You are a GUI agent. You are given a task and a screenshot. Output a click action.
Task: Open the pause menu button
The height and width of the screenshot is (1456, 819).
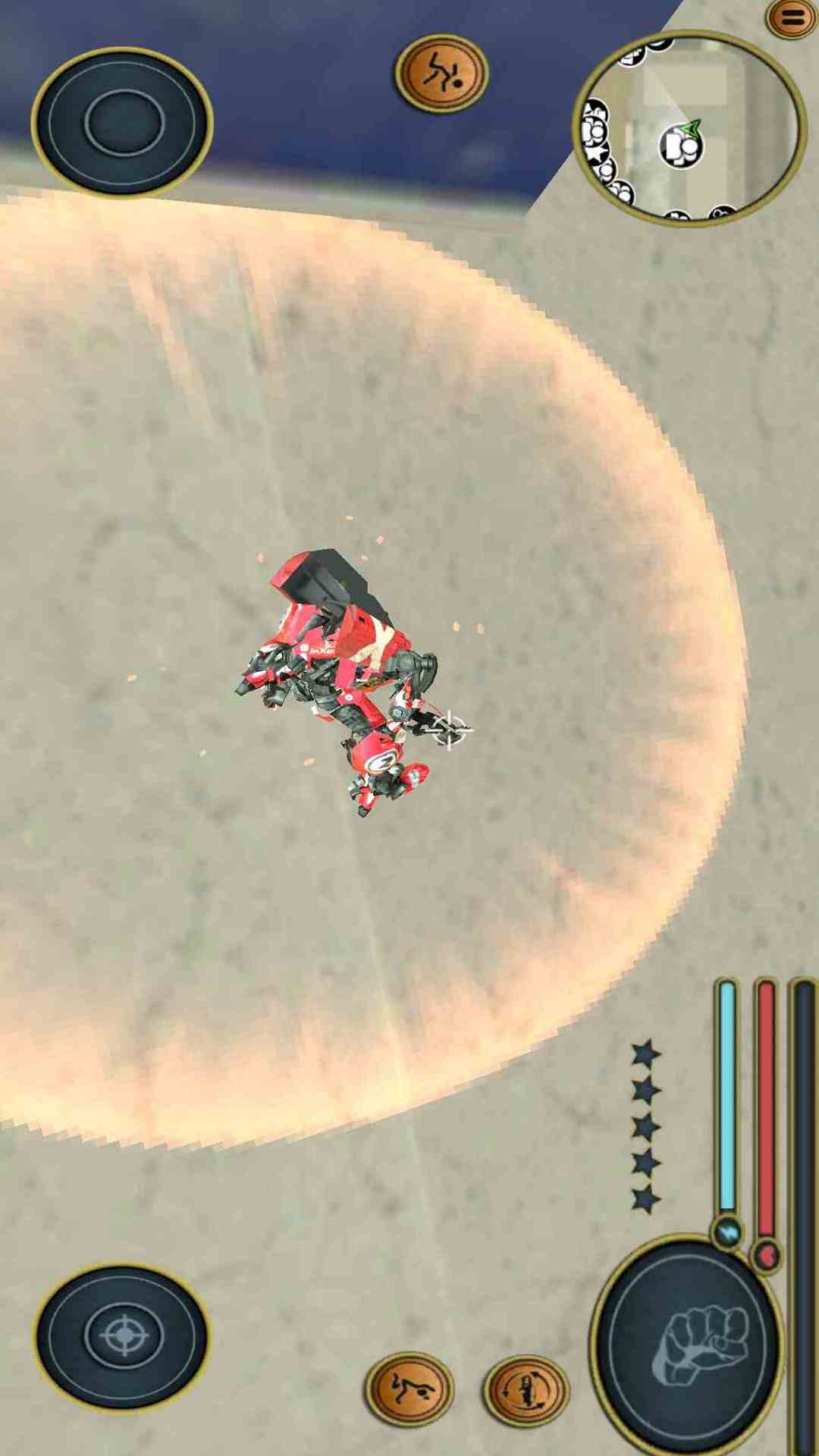792,17
